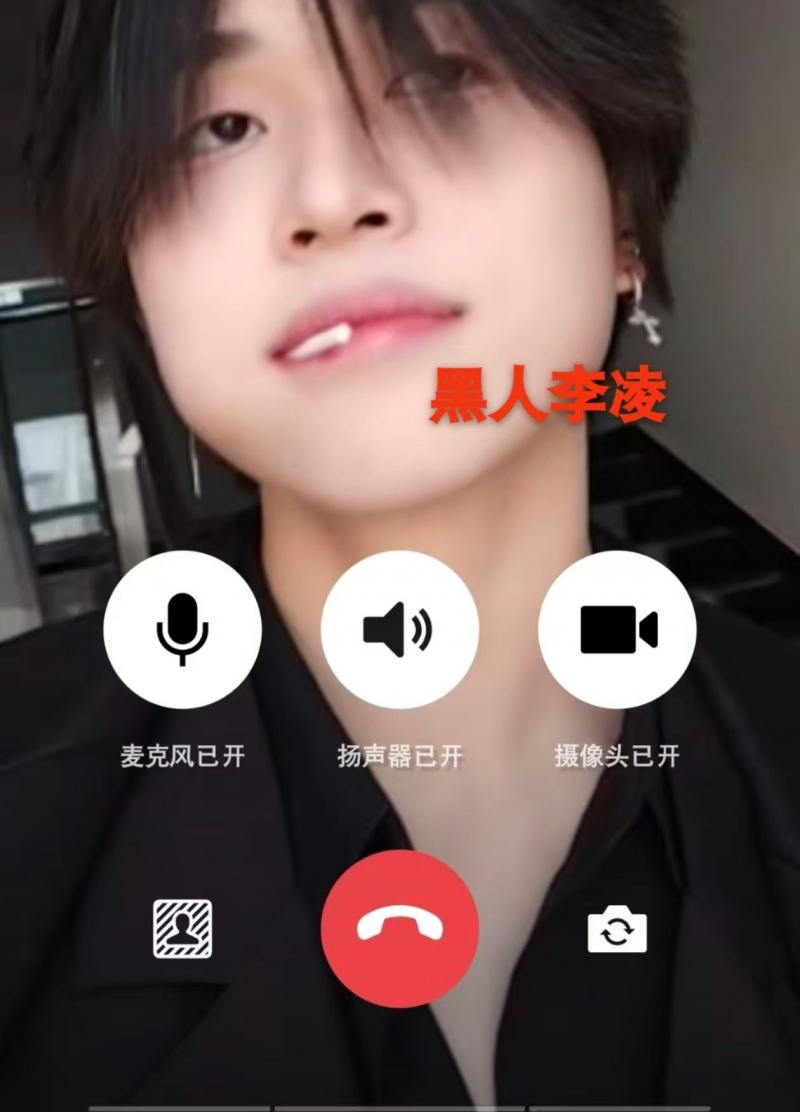Disable the camera (摄像头已开)

617,629
